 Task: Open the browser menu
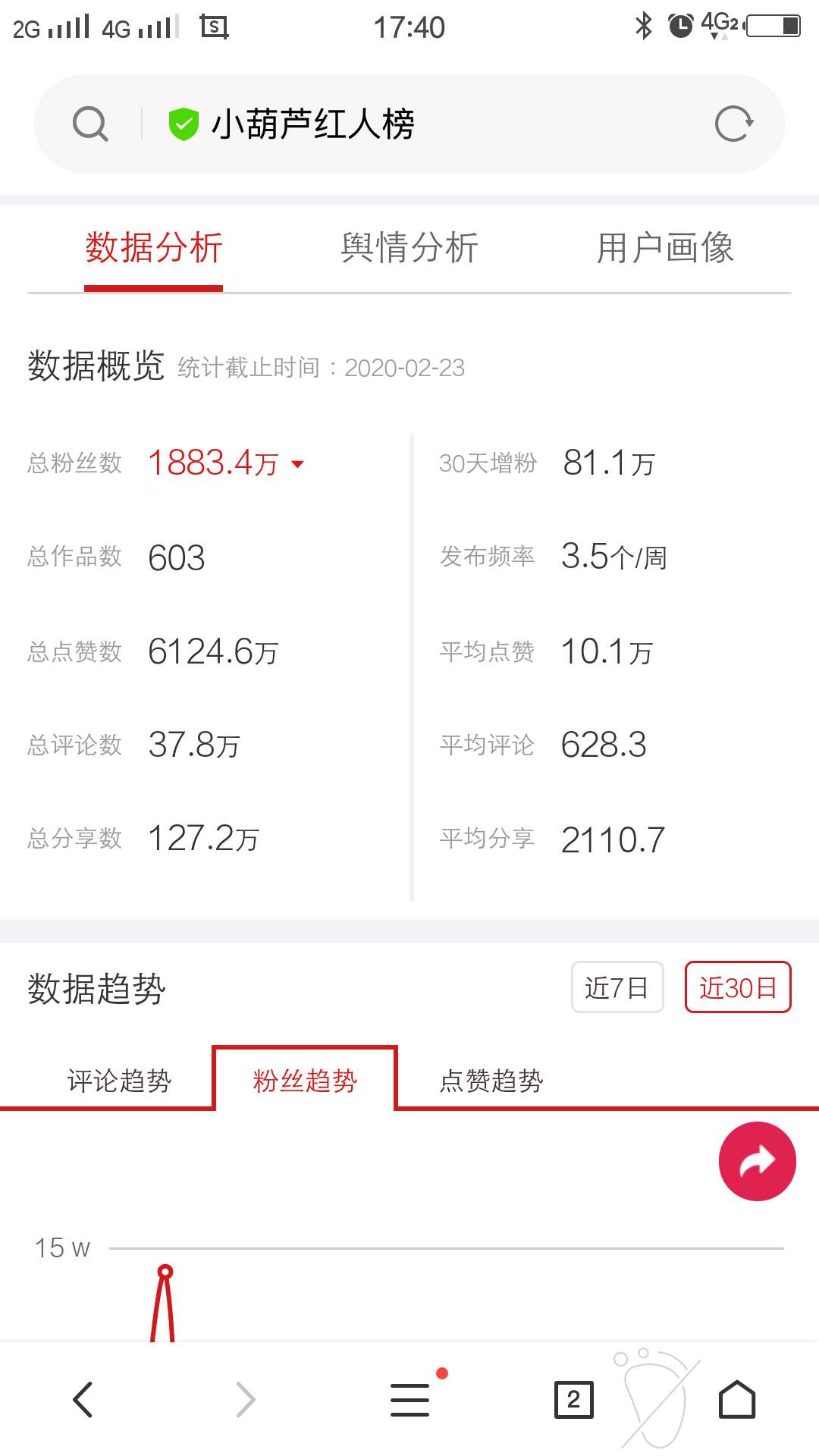410,1399
